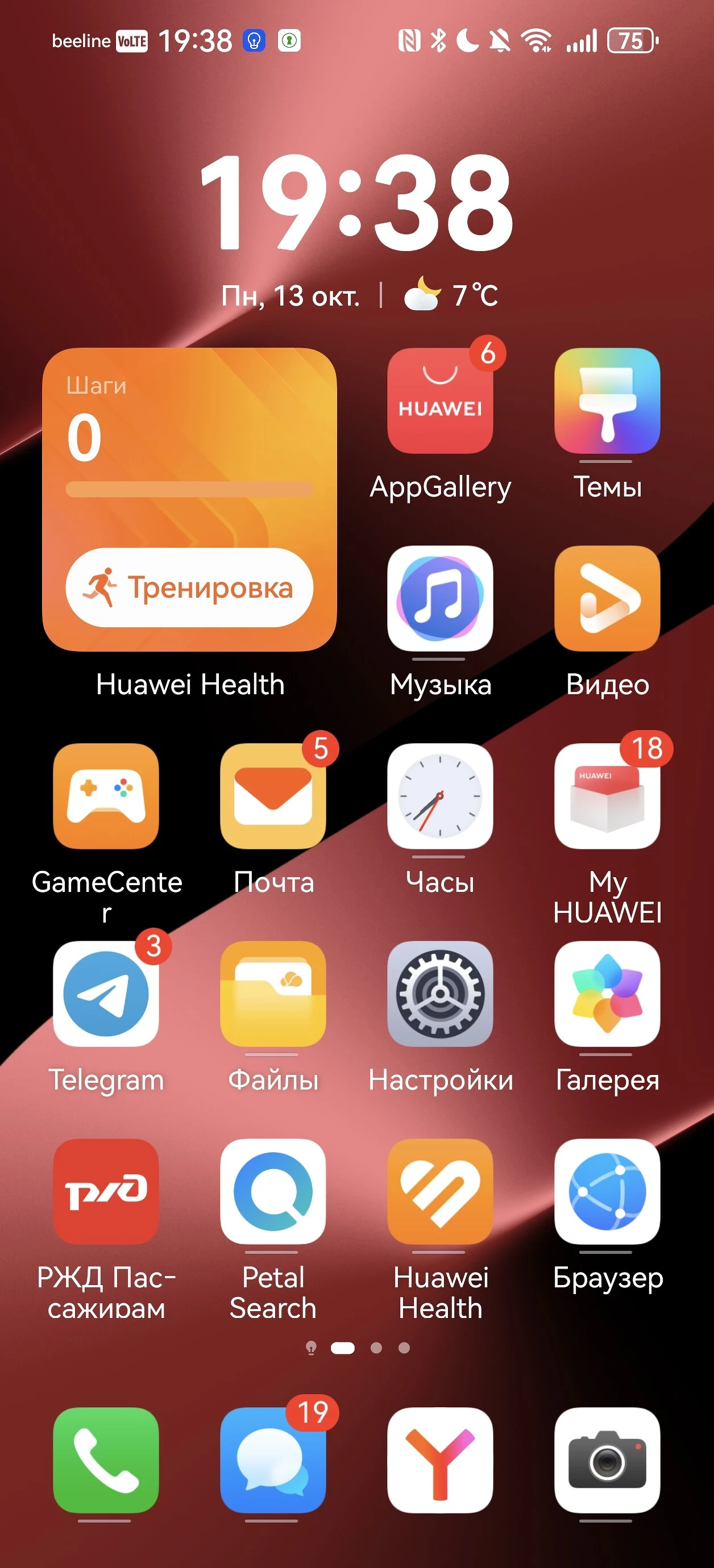
Task: Start a workout with the Тренировка button
Action: tap(189, 587)
